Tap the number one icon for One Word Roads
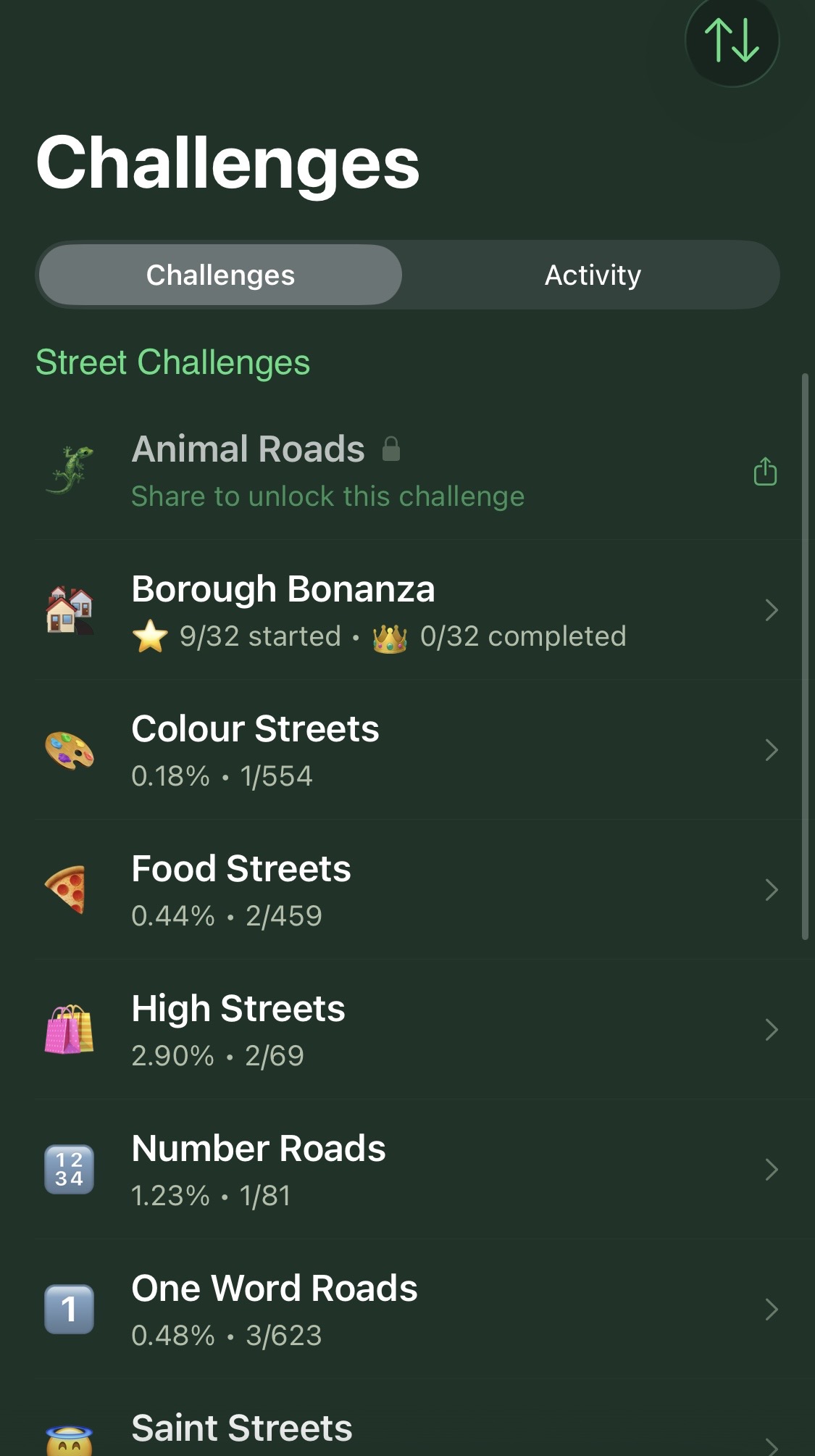Image resolution: width=815 pixels, height=1456 pixels. point(69,1307)
